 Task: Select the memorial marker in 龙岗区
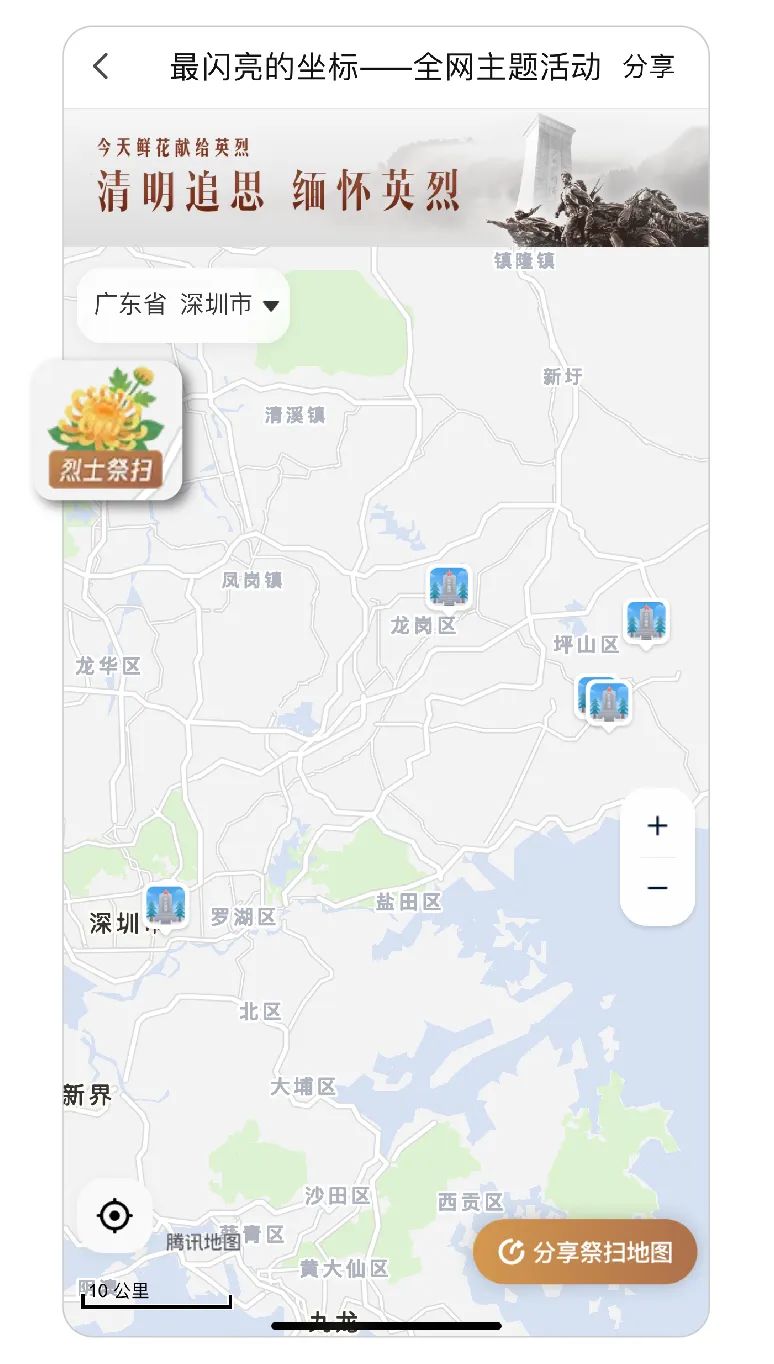tap(449, 587)
